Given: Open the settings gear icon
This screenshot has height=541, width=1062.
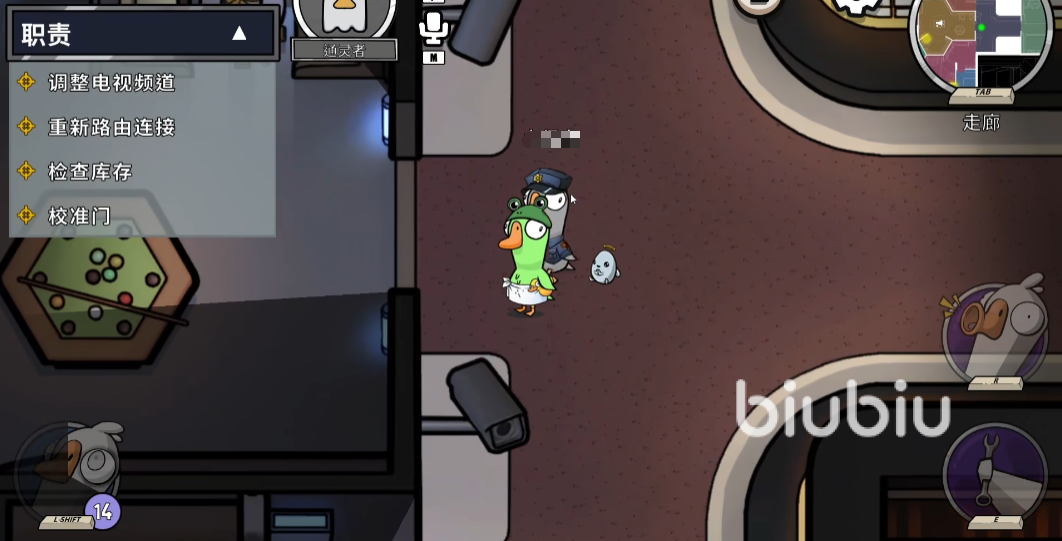Looking at the screenshot, I should 857,5.
